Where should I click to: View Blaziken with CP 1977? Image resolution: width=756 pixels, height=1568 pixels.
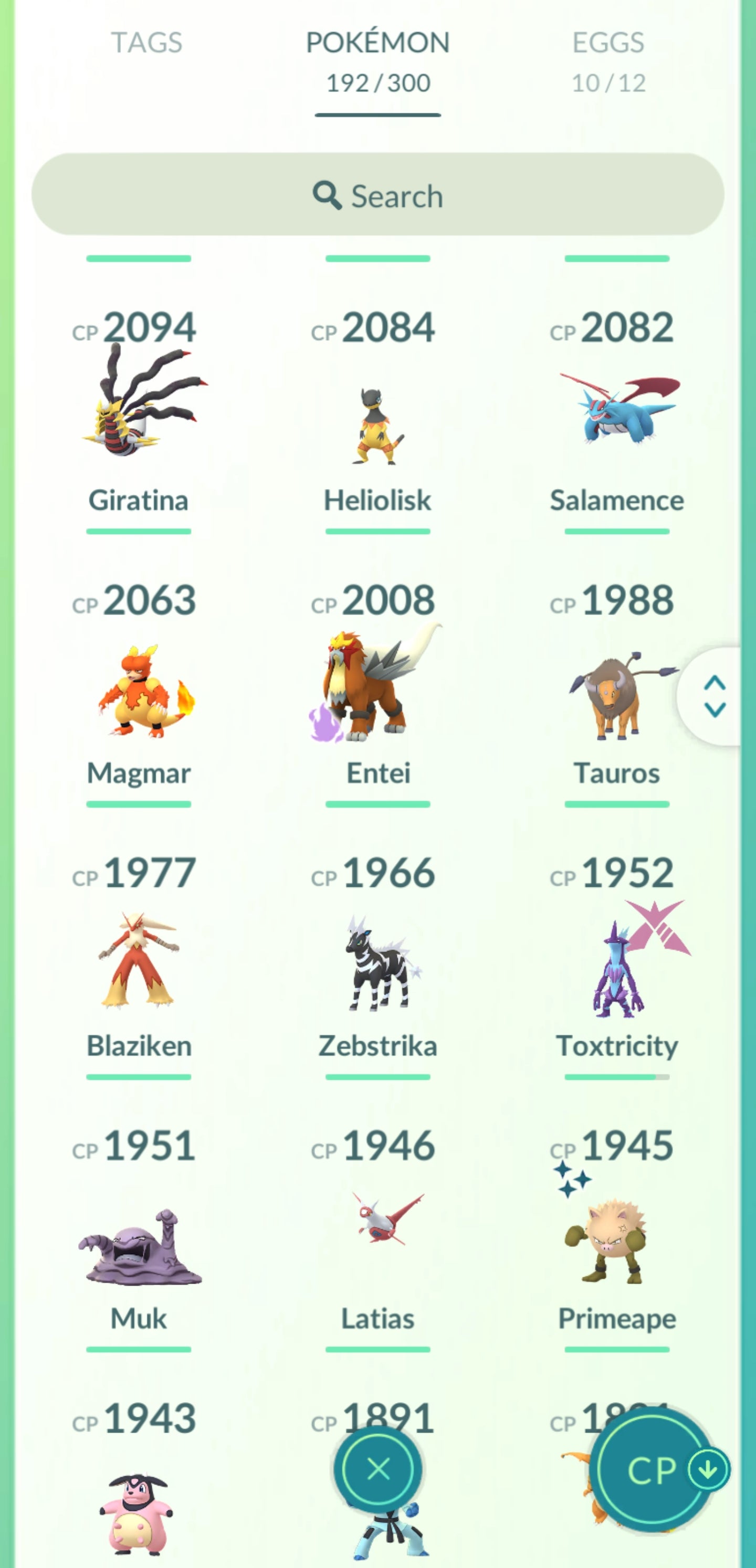[139, 962]
